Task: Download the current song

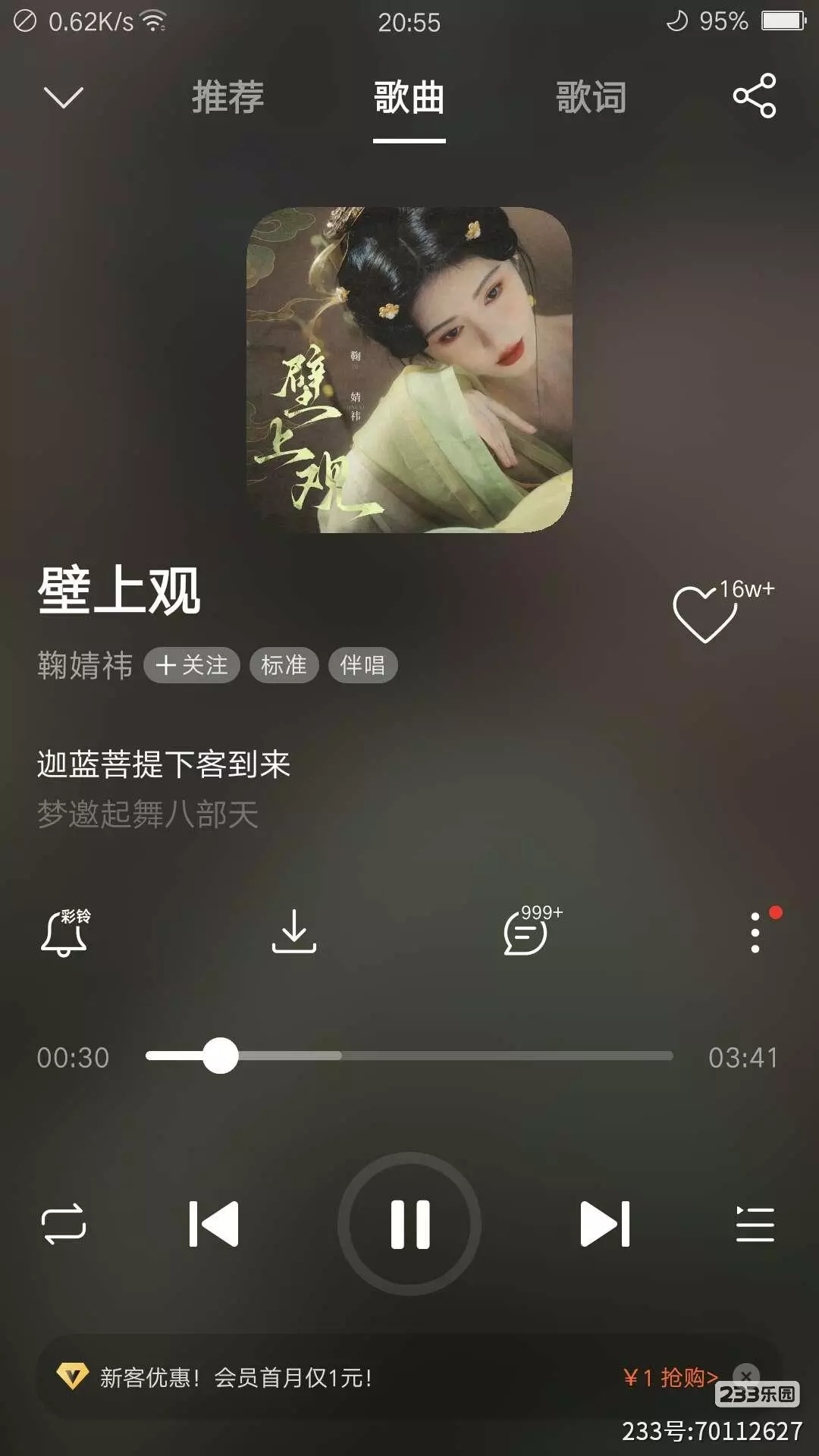Action: (294, 930)
